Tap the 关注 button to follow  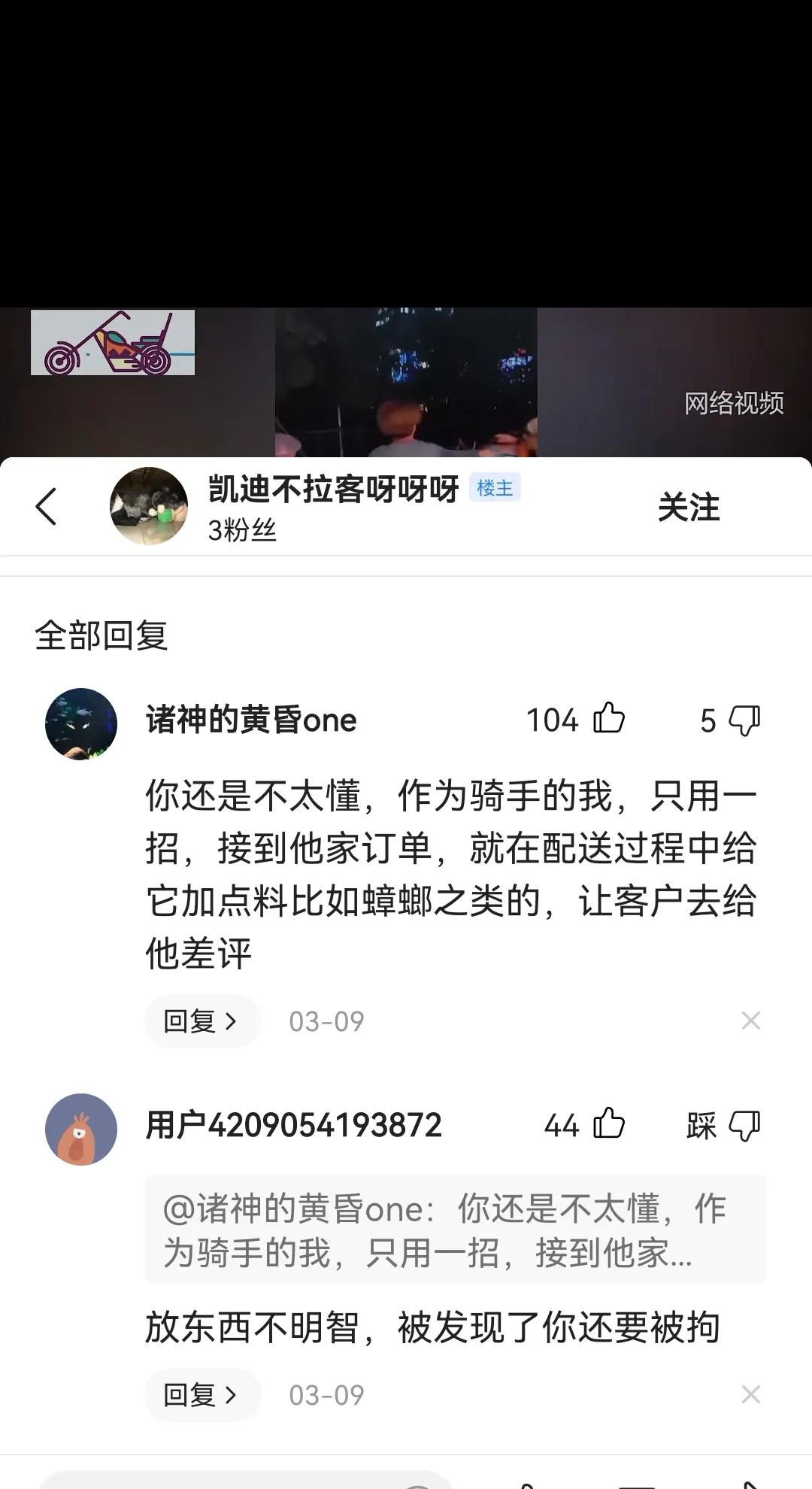689,506
